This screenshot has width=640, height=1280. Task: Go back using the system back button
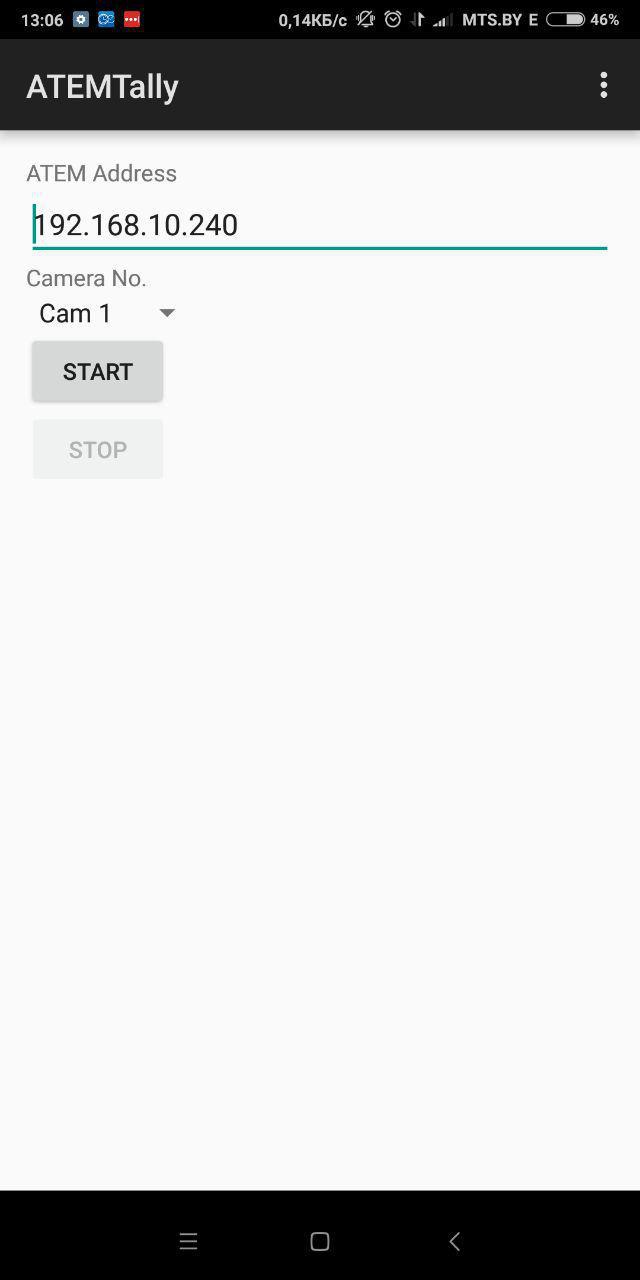click(455, 1241)
